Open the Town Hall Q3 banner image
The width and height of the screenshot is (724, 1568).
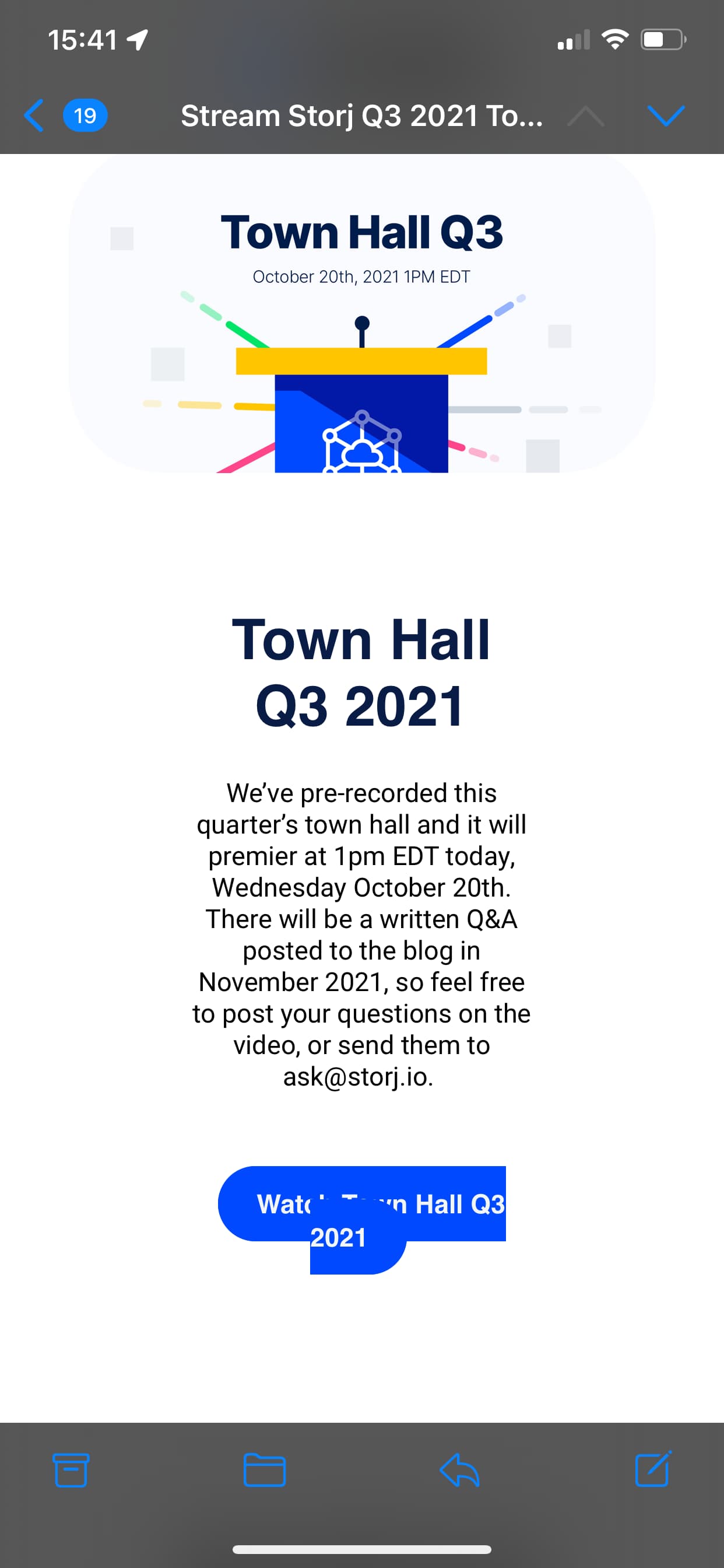pos(362,313)
